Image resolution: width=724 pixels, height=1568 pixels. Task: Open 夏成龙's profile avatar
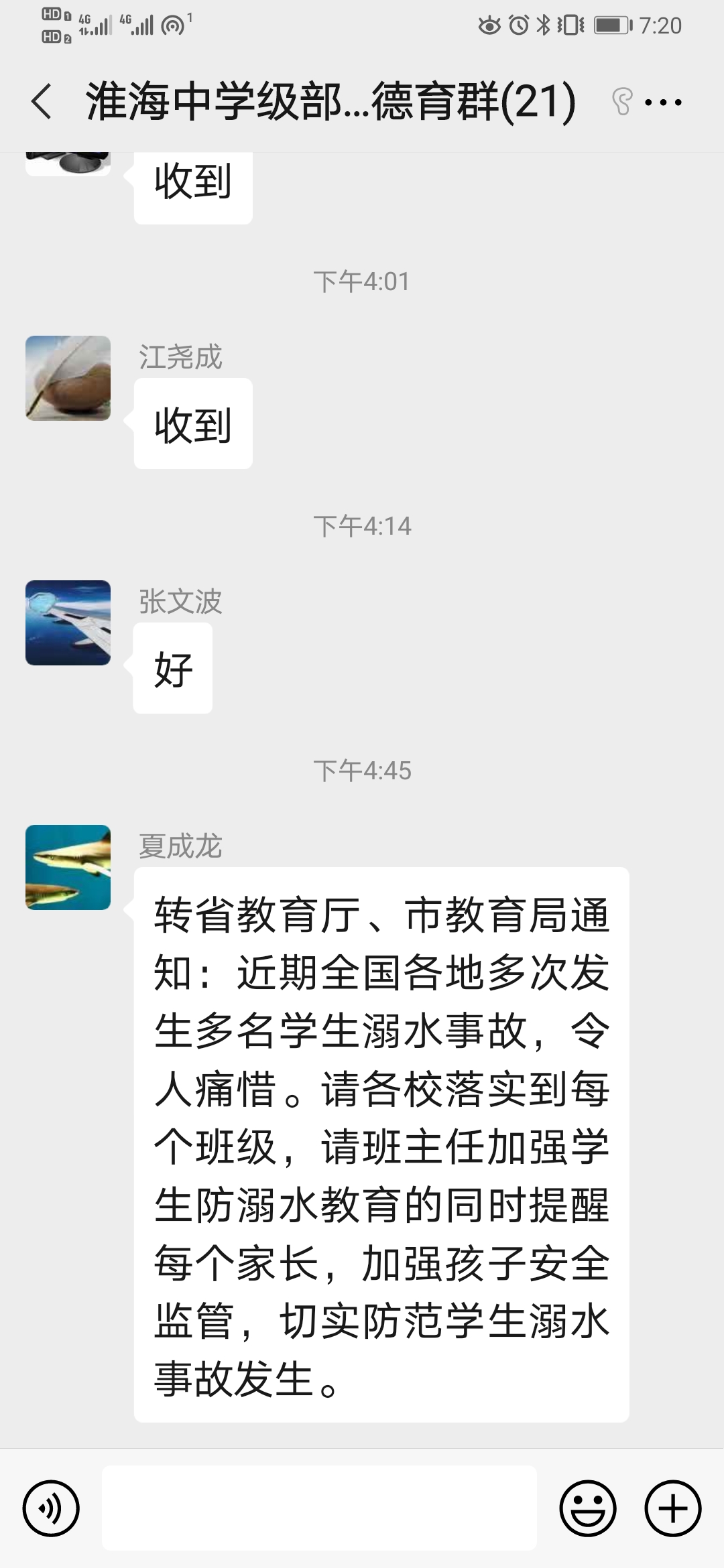pos(68,868)
